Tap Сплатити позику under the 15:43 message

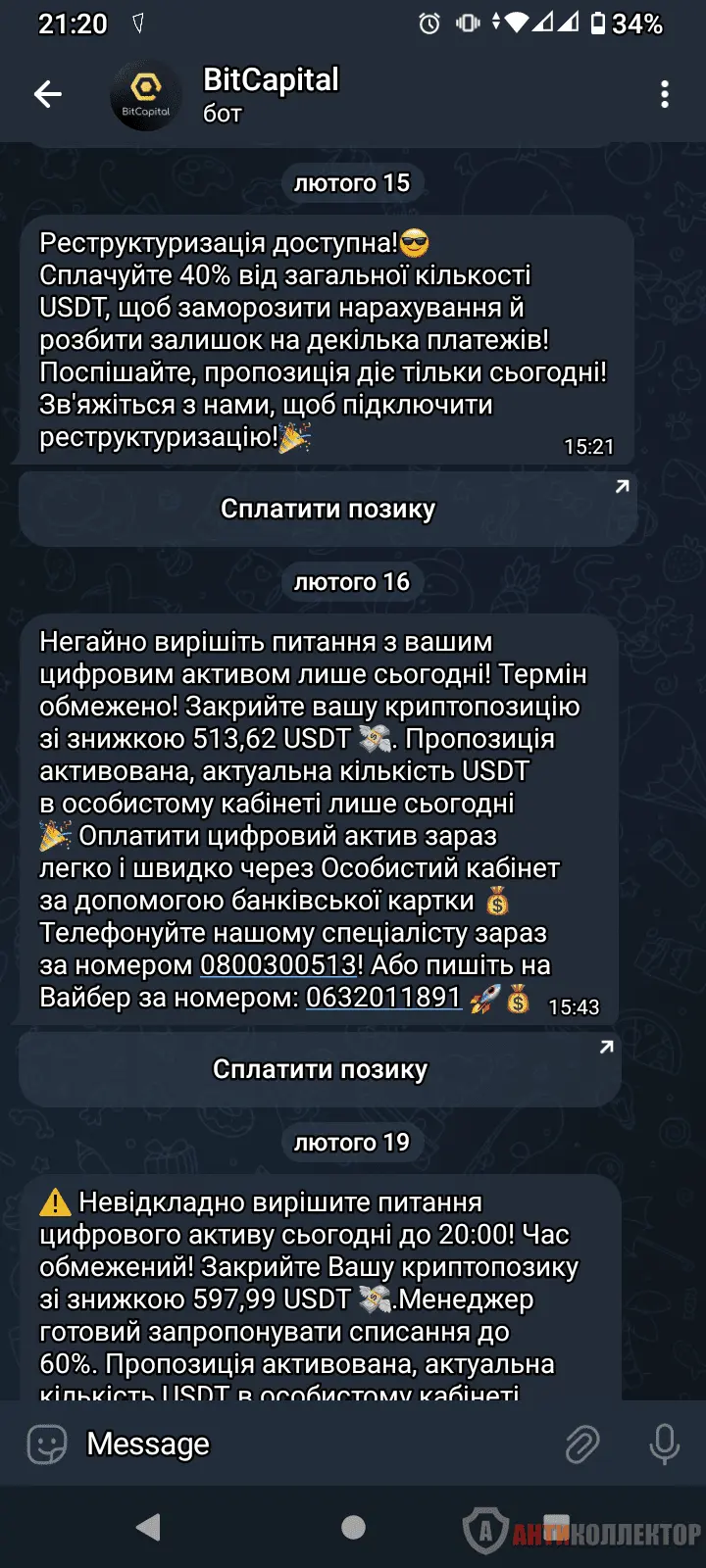320,1069
